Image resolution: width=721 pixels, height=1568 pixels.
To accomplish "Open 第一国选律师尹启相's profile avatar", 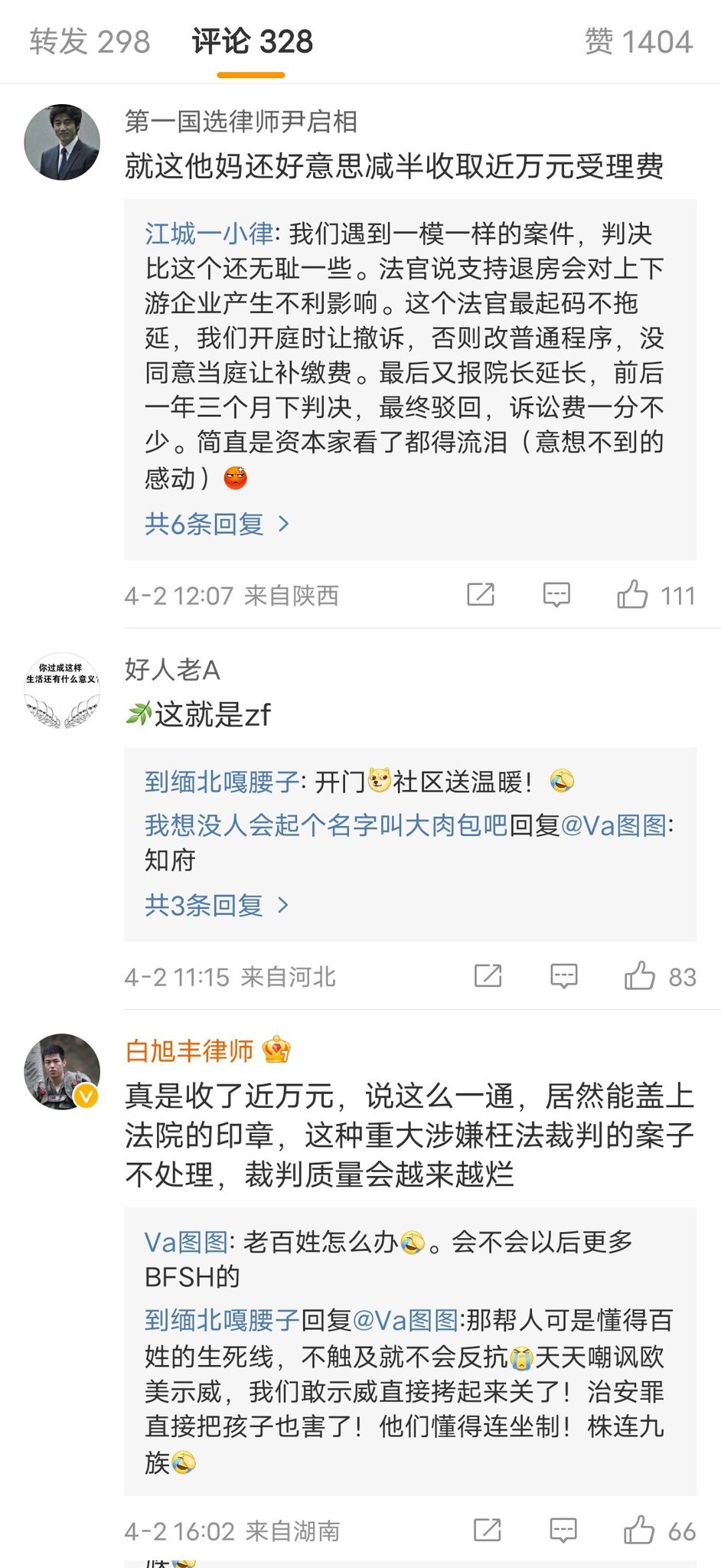I will pos(62,142).
